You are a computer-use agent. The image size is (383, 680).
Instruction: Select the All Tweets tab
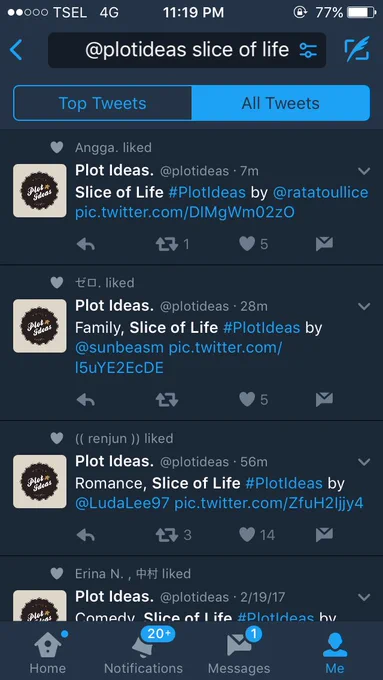click(x=281, y=103)
